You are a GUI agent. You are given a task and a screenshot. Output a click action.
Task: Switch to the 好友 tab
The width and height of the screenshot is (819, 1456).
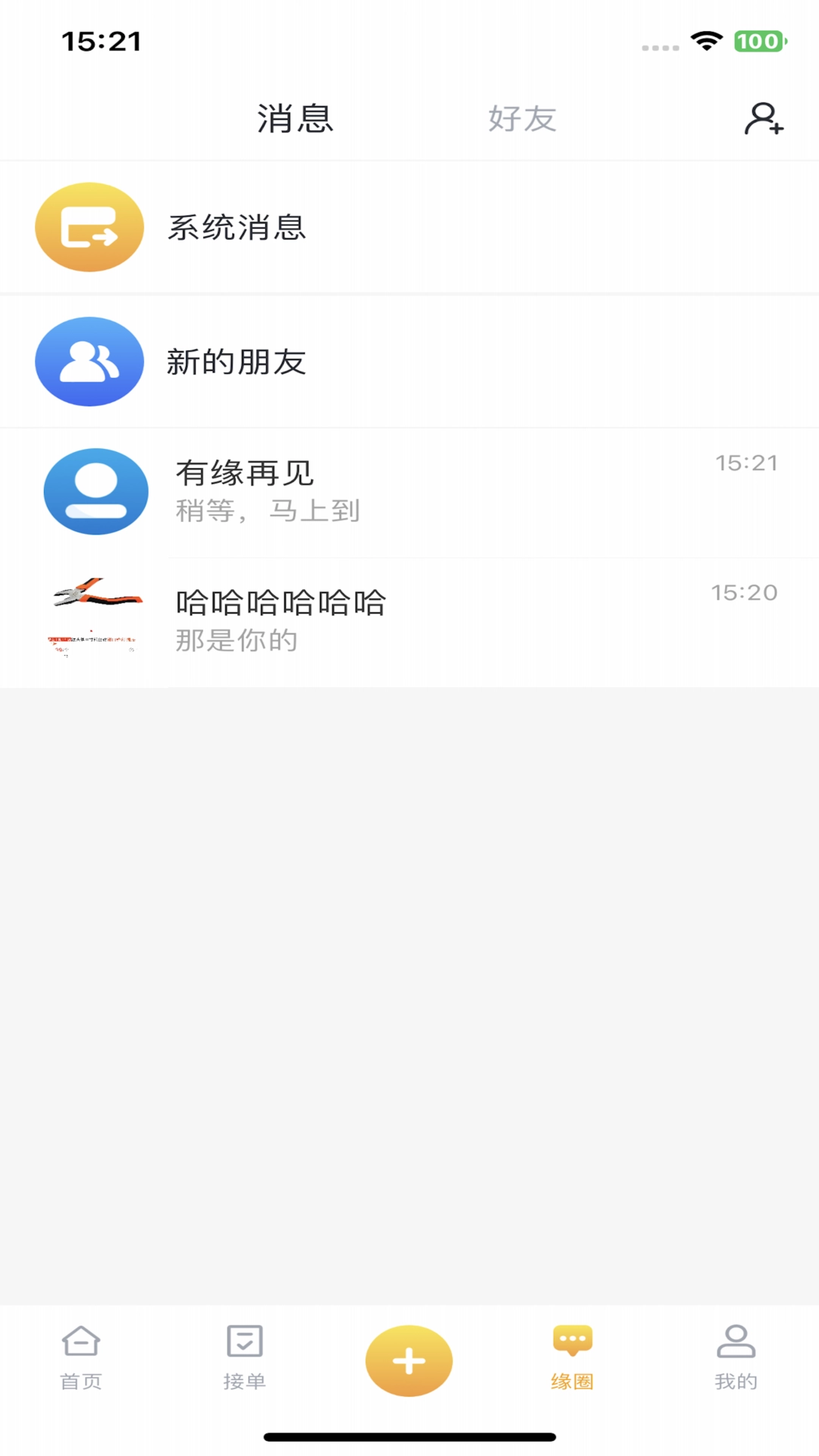tap(521, 119)
